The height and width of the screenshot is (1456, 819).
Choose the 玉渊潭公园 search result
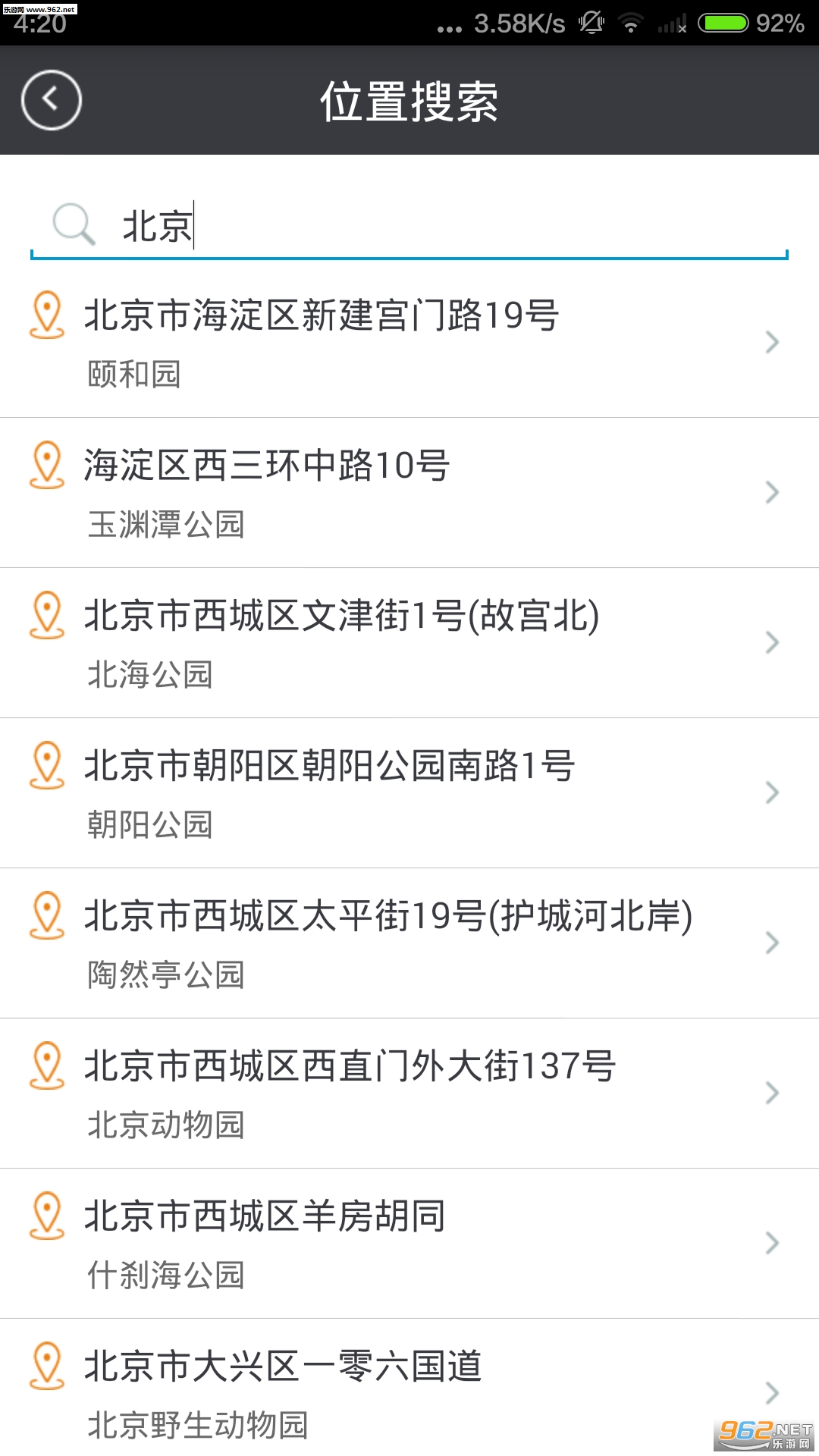409,493
